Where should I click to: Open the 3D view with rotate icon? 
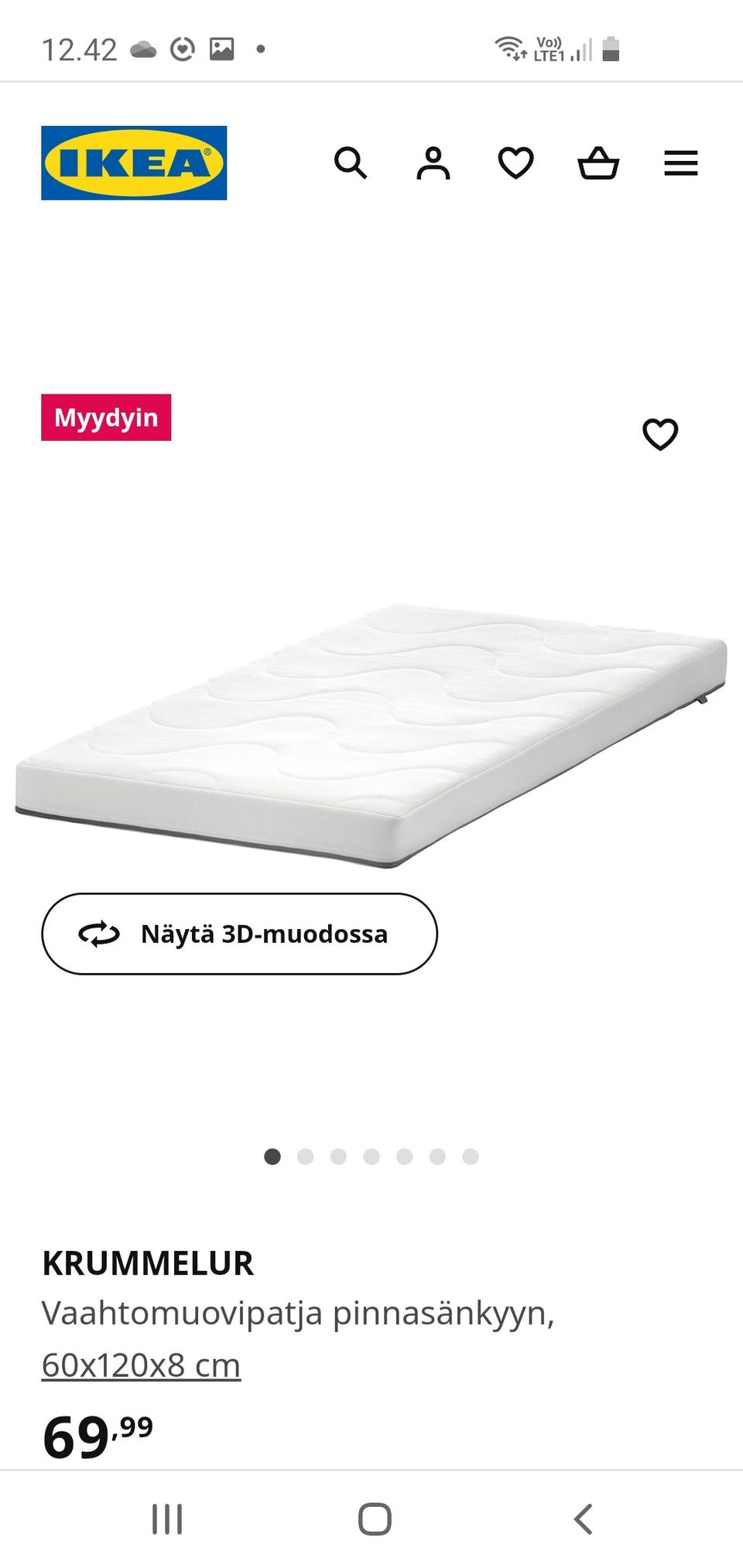point(241,934)
